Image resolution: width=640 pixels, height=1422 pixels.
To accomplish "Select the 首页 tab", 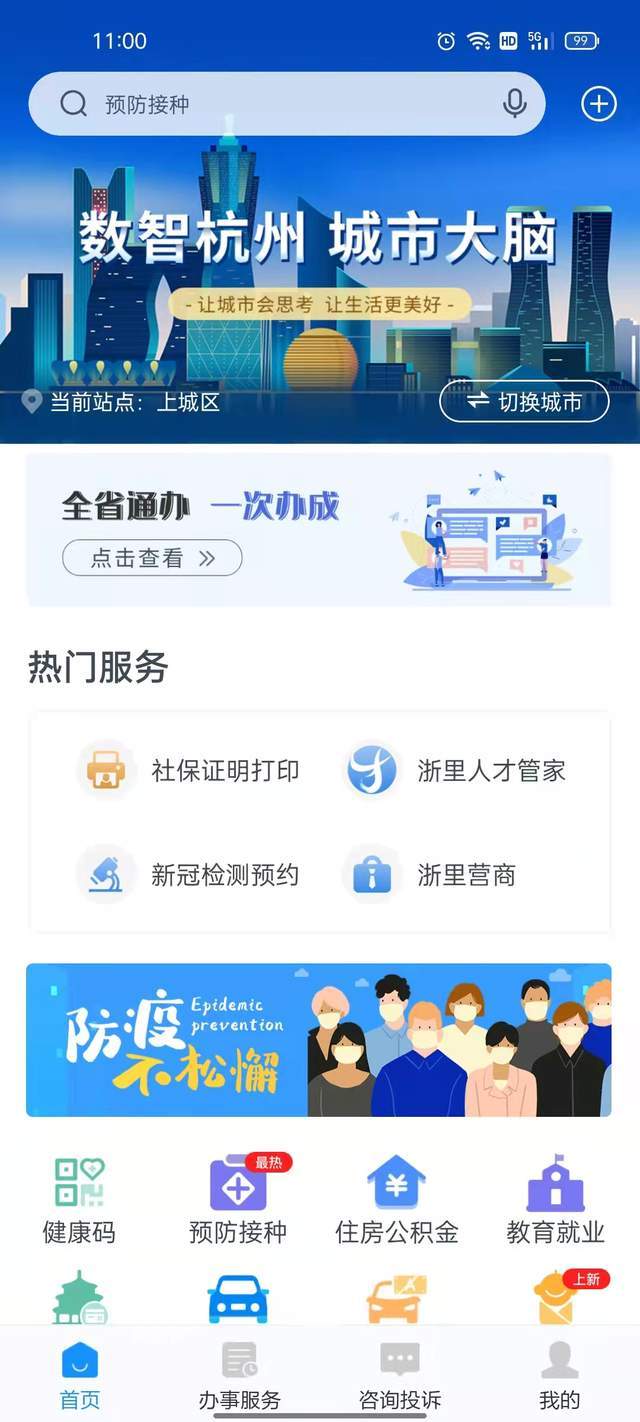I will (80, 1376).
